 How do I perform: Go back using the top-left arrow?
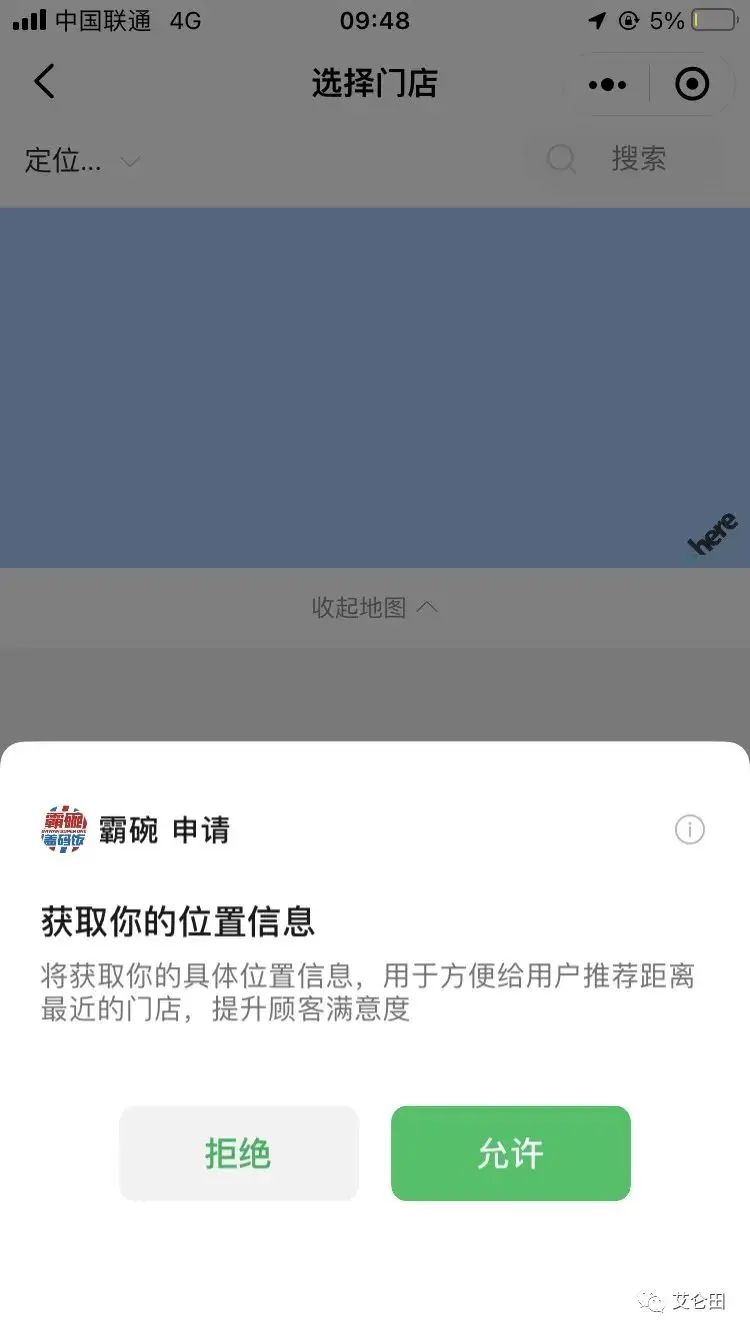pos(44,82)
